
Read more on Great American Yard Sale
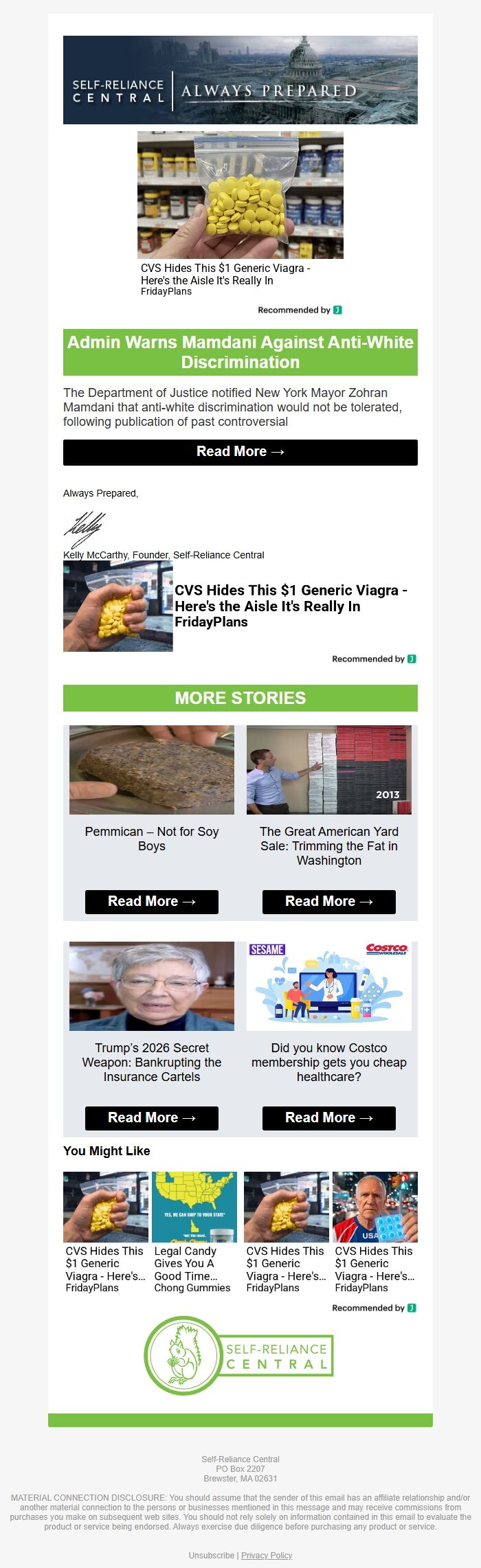[328, 902]
